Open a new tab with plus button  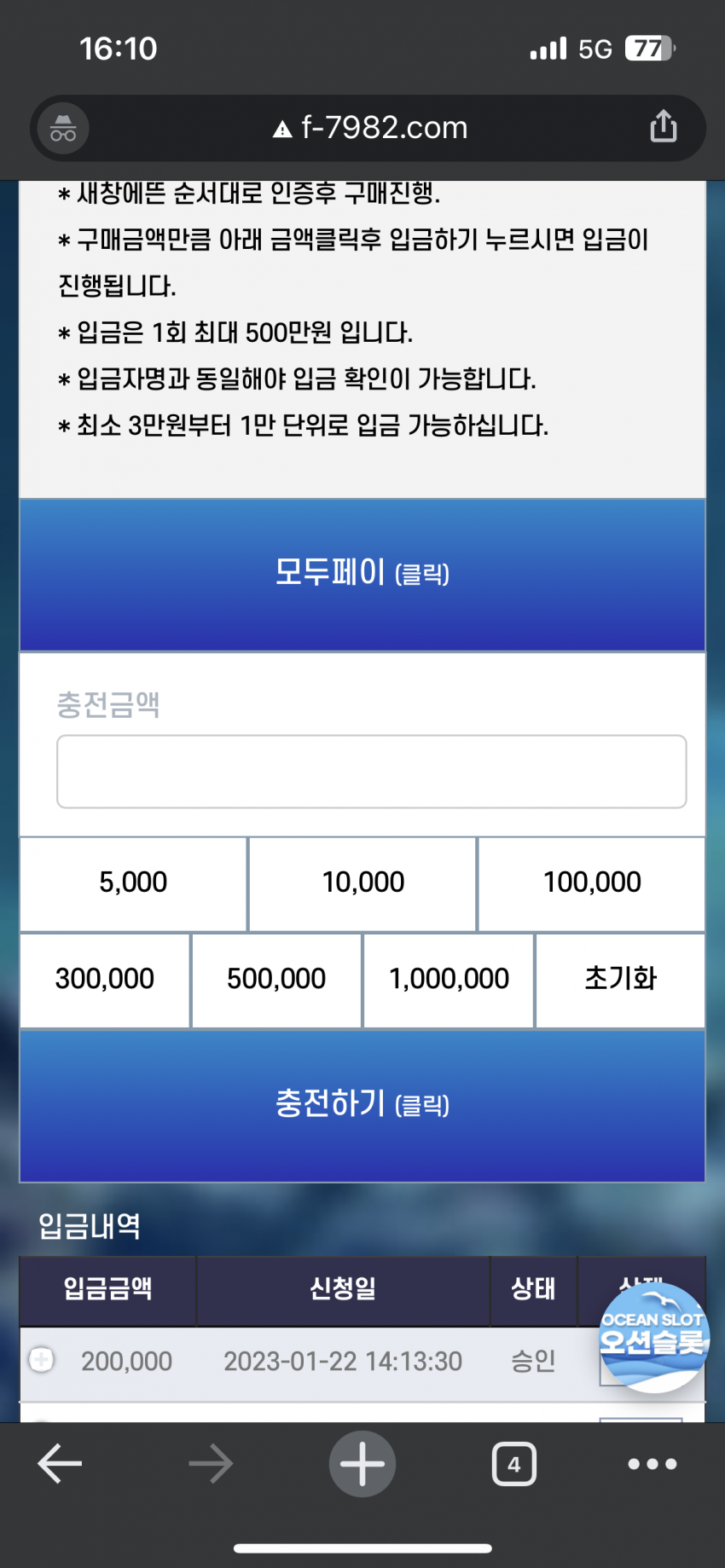coord(362,1464)
